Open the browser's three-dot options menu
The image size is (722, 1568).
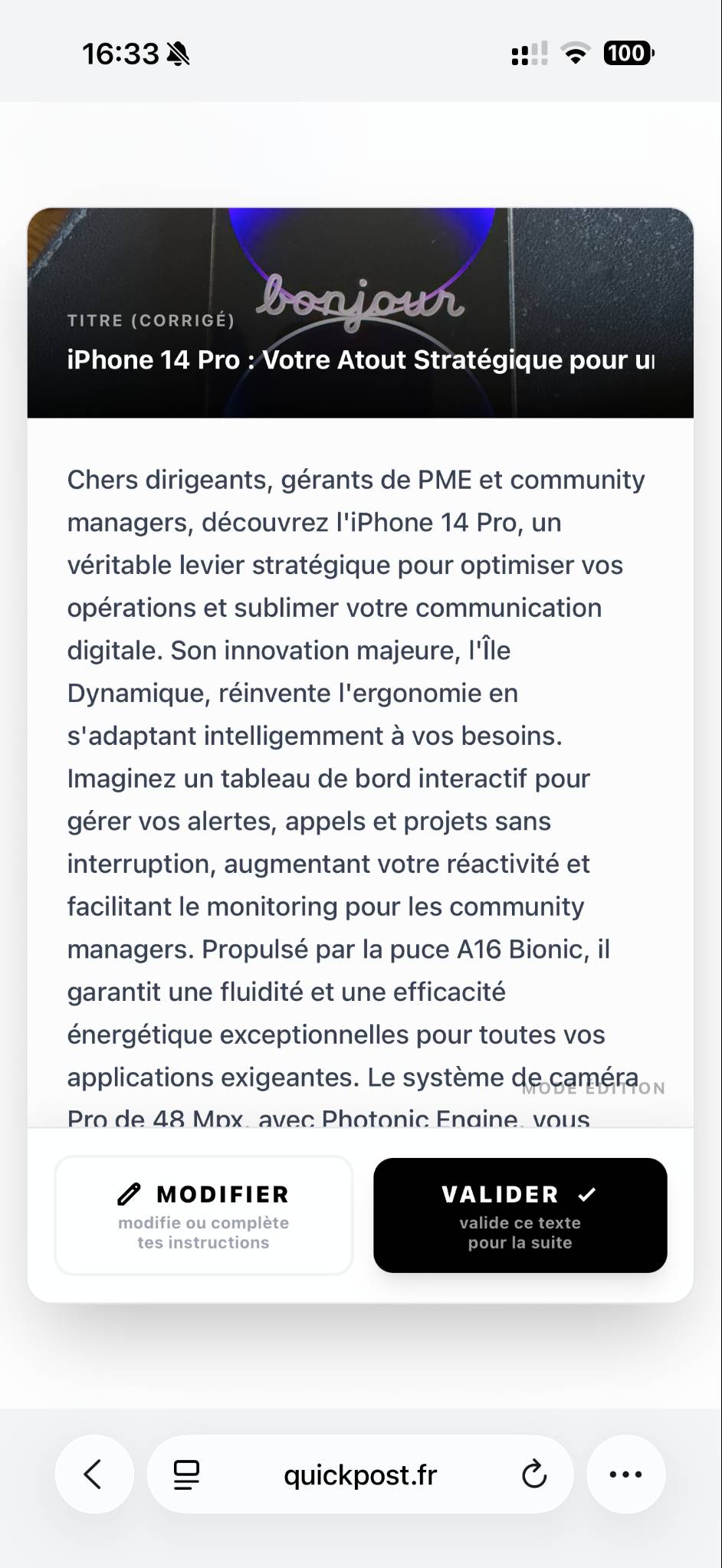tap(625, 1474)
